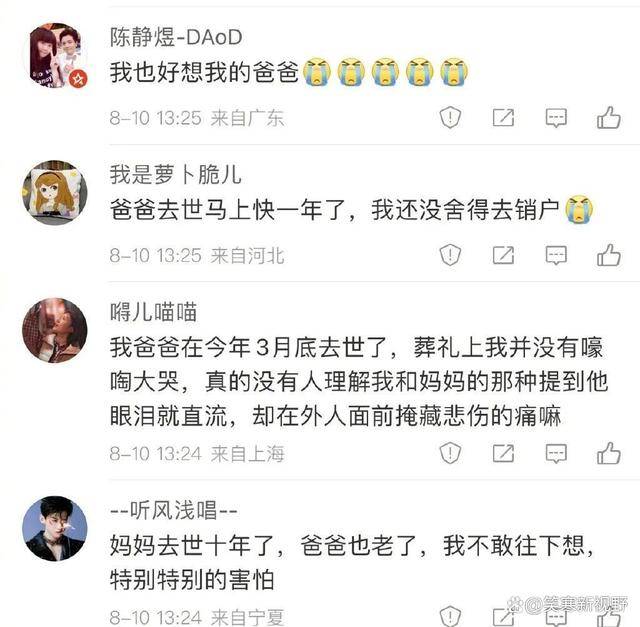Open 陈静煜-DAoD's profile avatar
Image resolution: width=640 pixels, height=627 pixels.
pyautogui.click(x=54, y=56)
